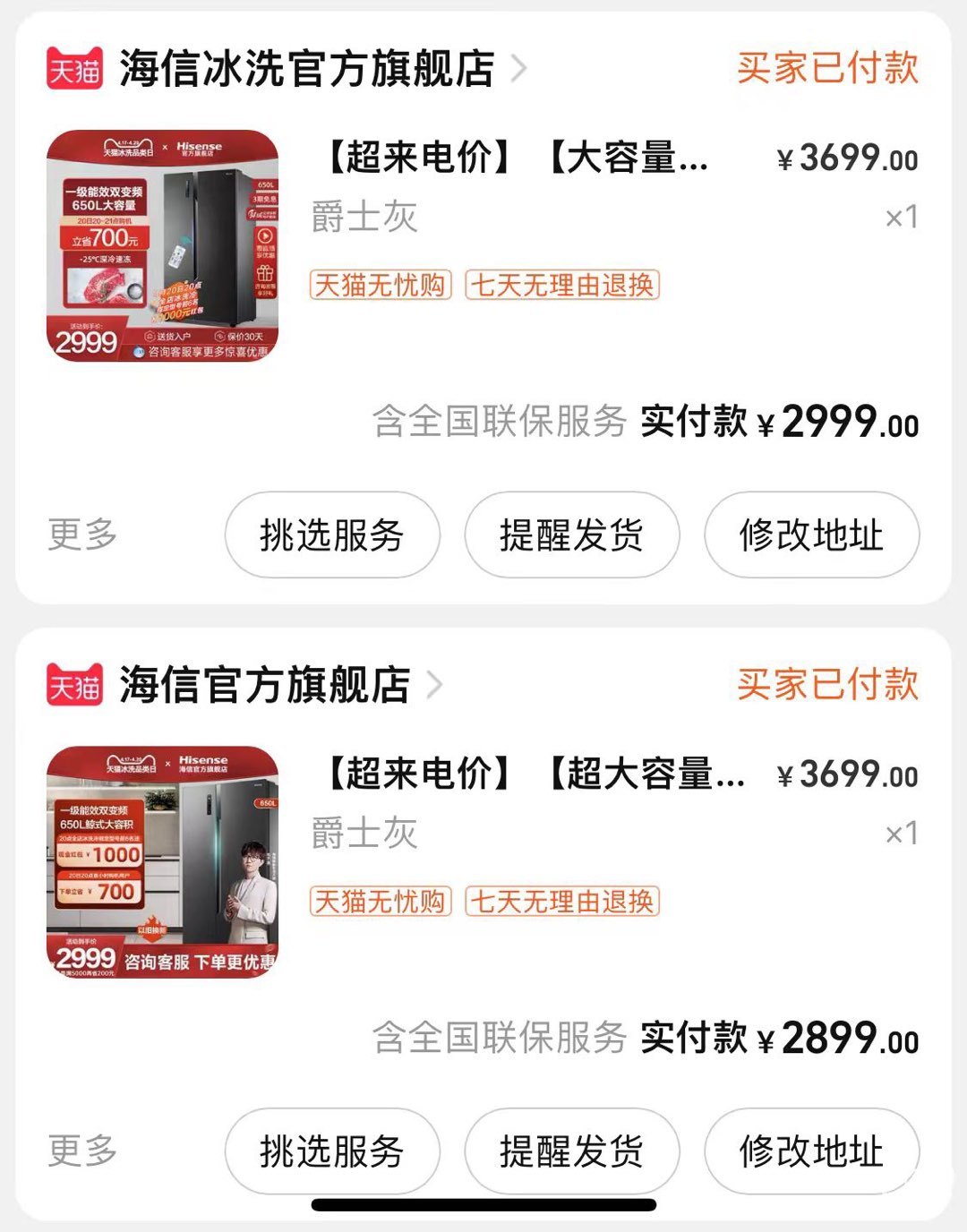The width and height of the screenshot is (967, 1232).
Task: Tap 提醒发货 for the 海信官方旗舰店 order
Action: tap(571, 1151)
